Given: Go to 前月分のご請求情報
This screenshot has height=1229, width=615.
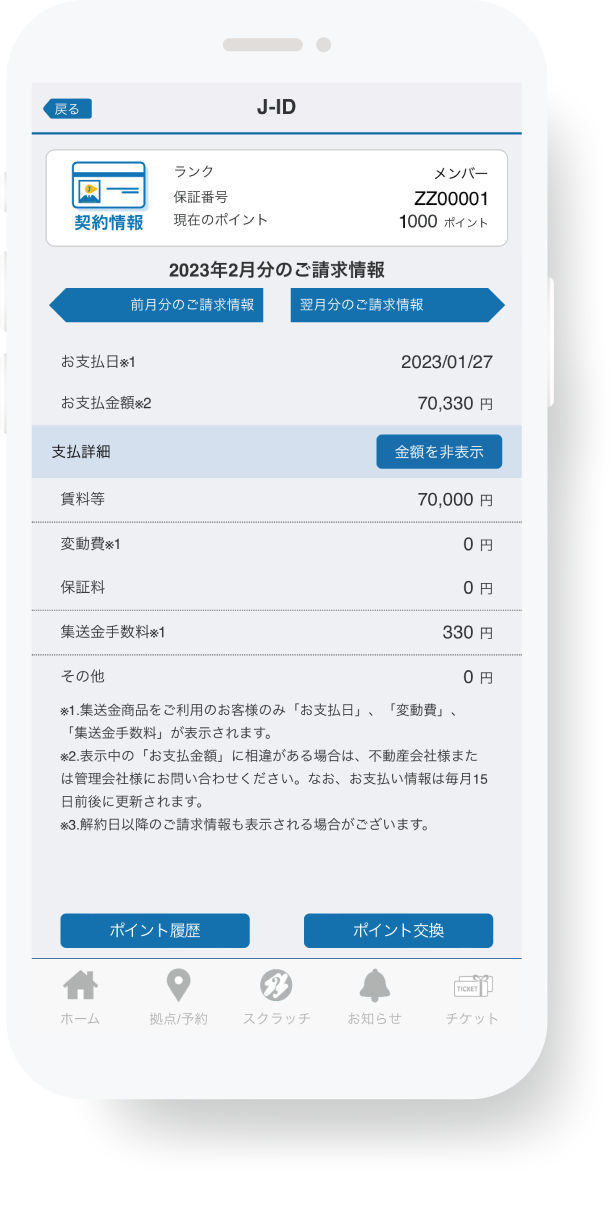Looking at the screenshot, I should click(158, 305).
